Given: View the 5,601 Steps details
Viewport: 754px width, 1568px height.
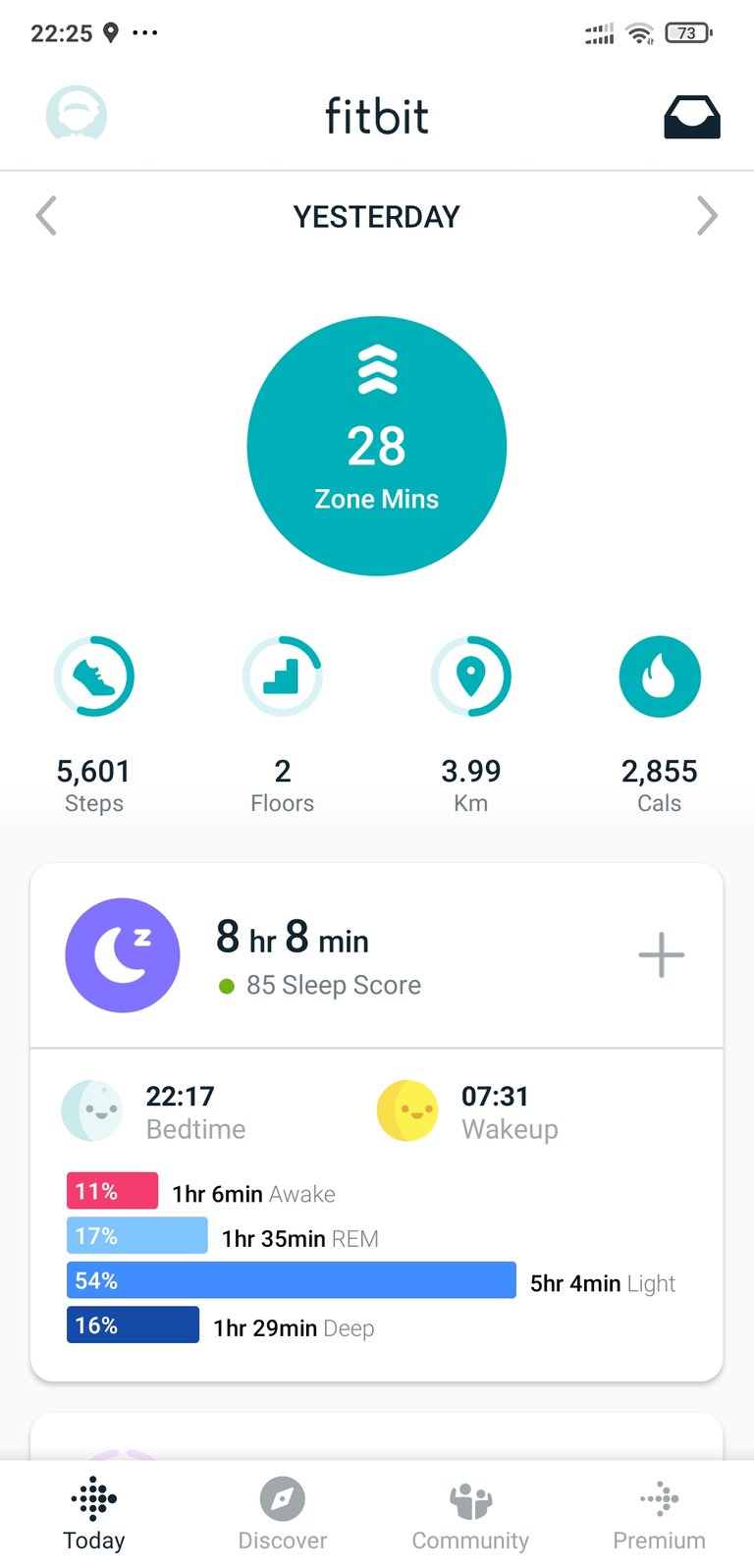Looking at the screenshot, I should (94, 725).
